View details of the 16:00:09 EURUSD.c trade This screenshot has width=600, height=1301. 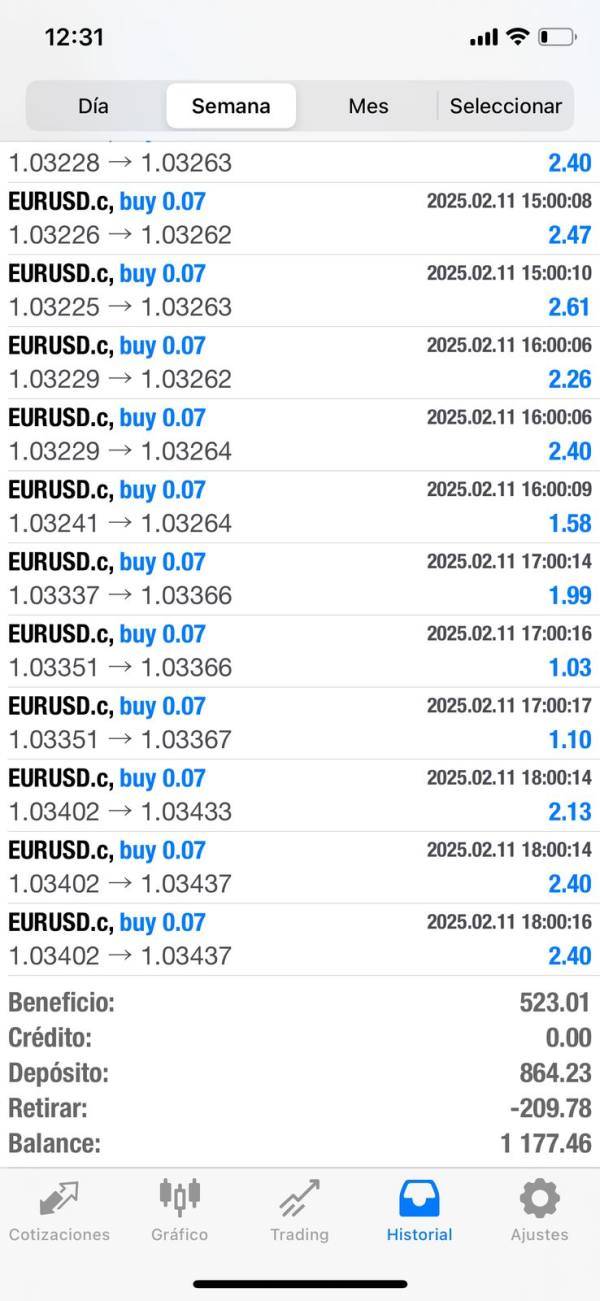click(300, 506)
